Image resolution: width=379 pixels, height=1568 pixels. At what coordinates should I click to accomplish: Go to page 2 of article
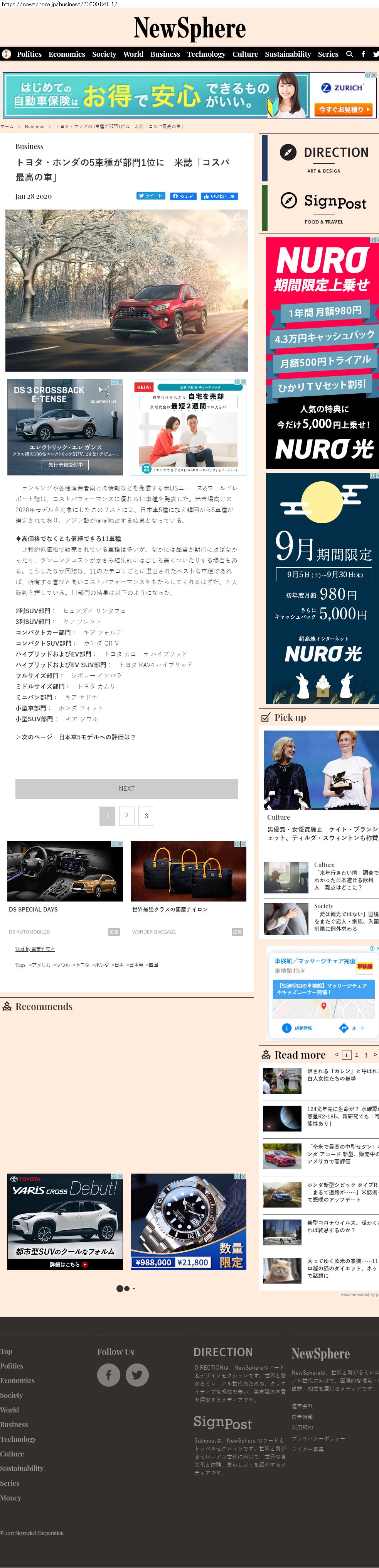[x=126, y=816]
